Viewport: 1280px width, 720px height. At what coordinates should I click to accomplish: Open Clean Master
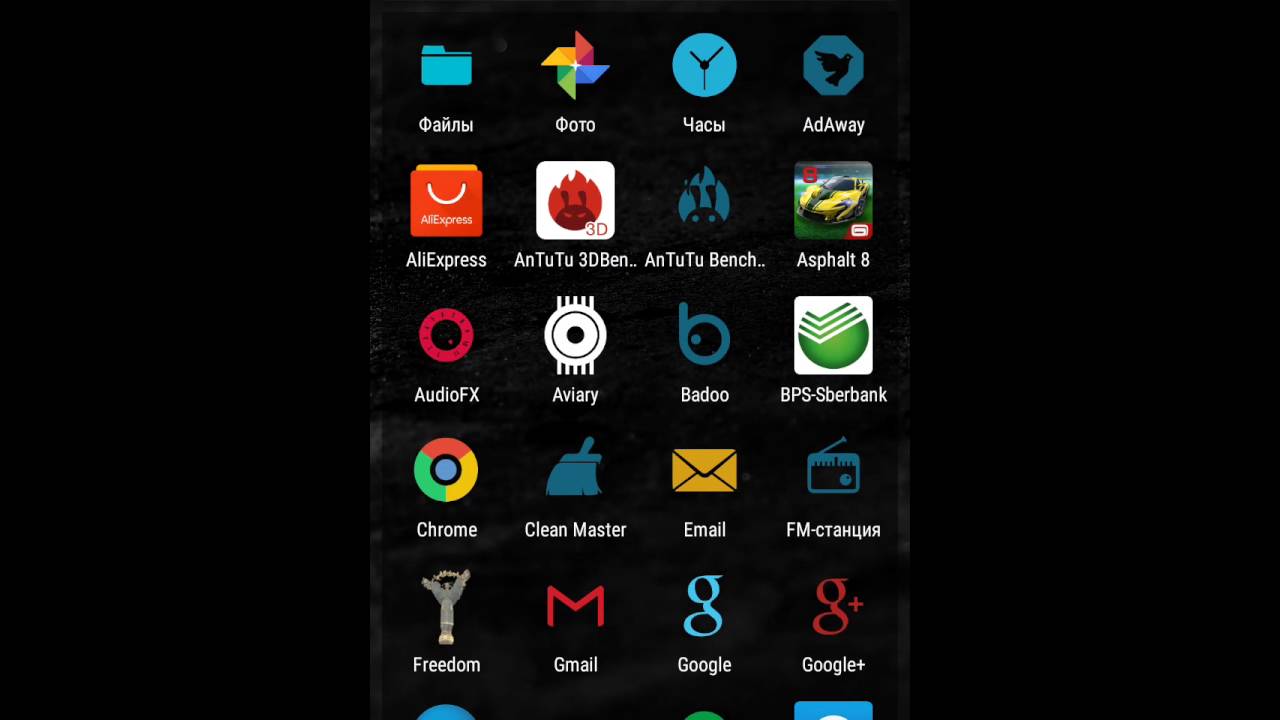pyautogui.click(x=575, y=470)
